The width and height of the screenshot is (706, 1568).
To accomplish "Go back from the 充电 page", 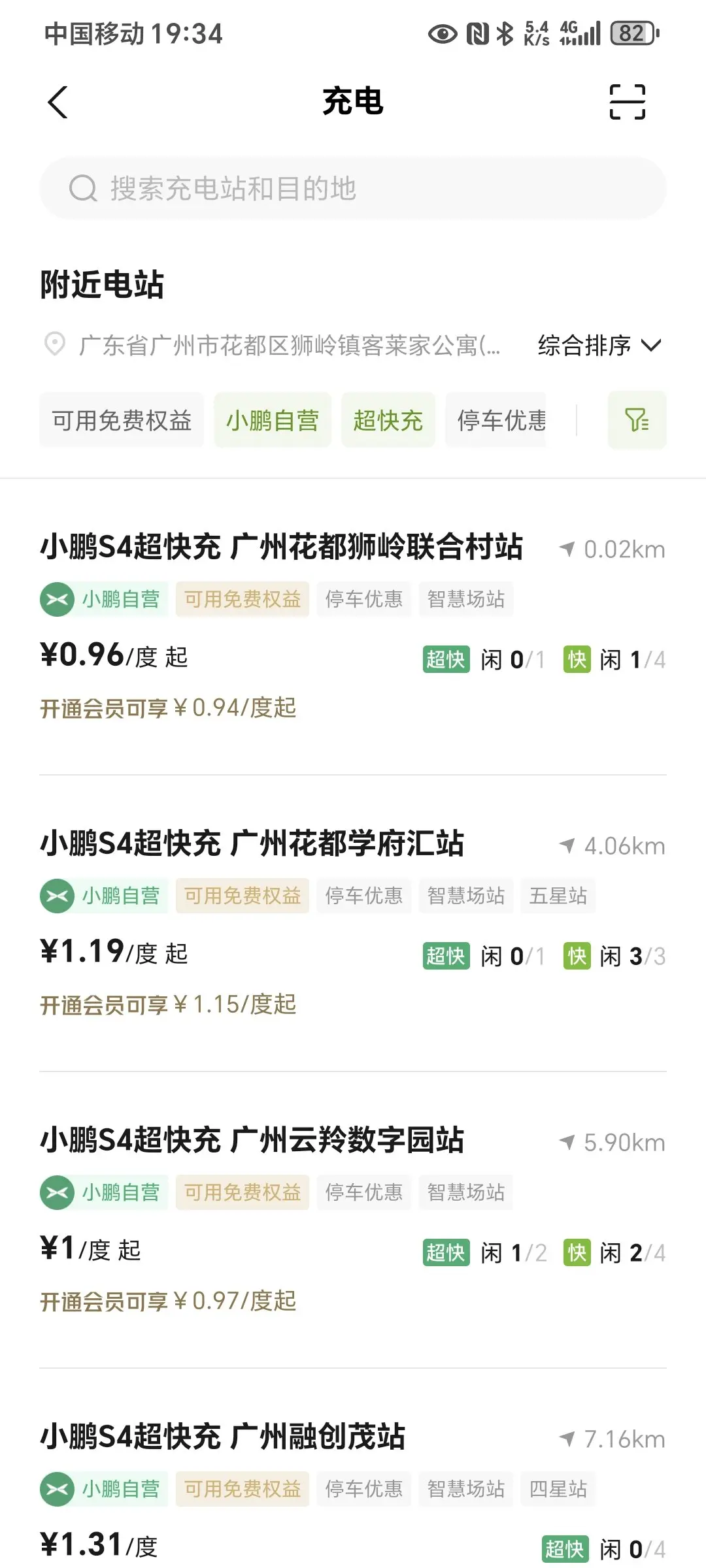I will click(58, 103).
